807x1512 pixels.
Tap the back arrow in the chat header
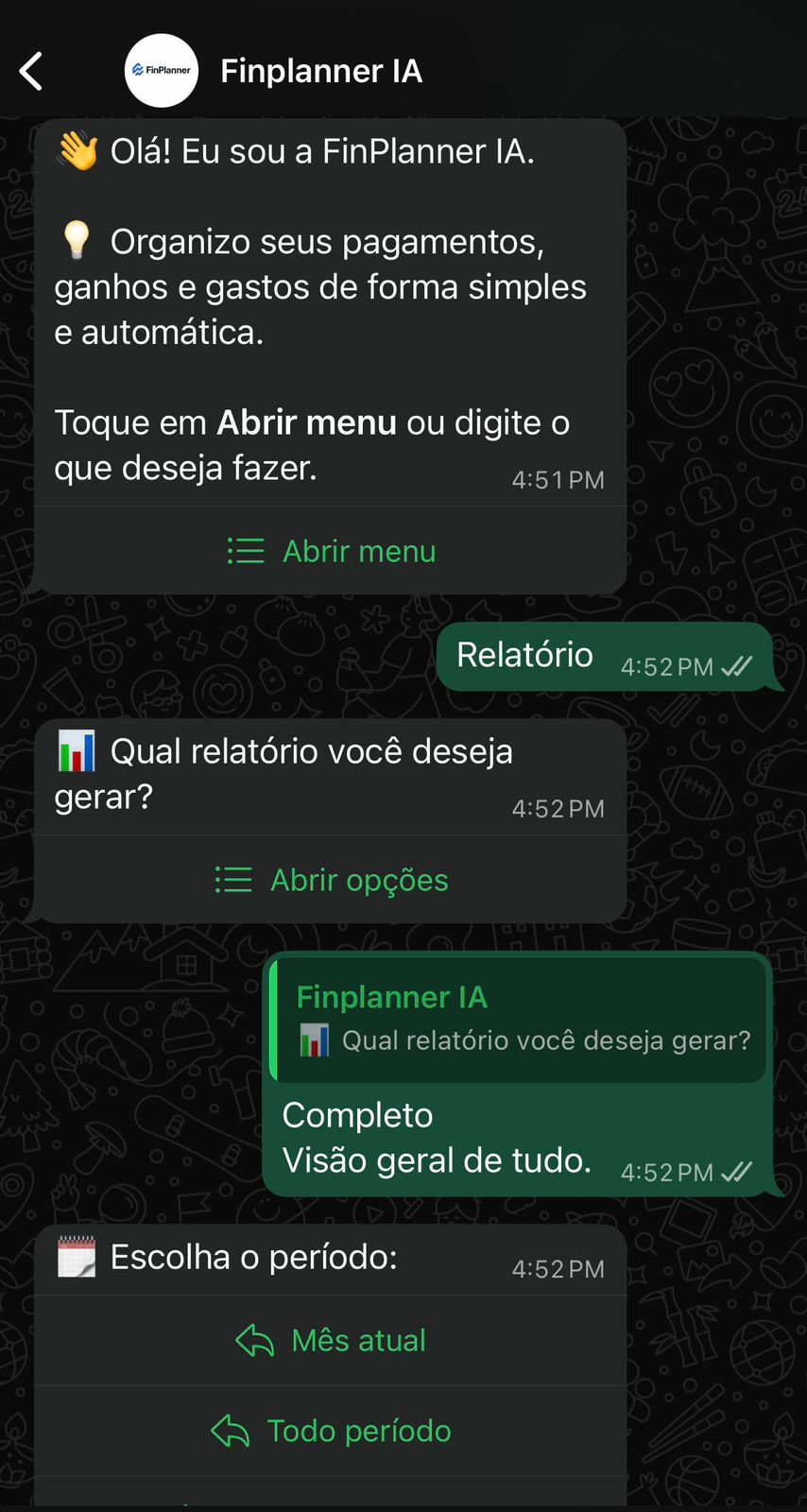click(x=31, y=71)
